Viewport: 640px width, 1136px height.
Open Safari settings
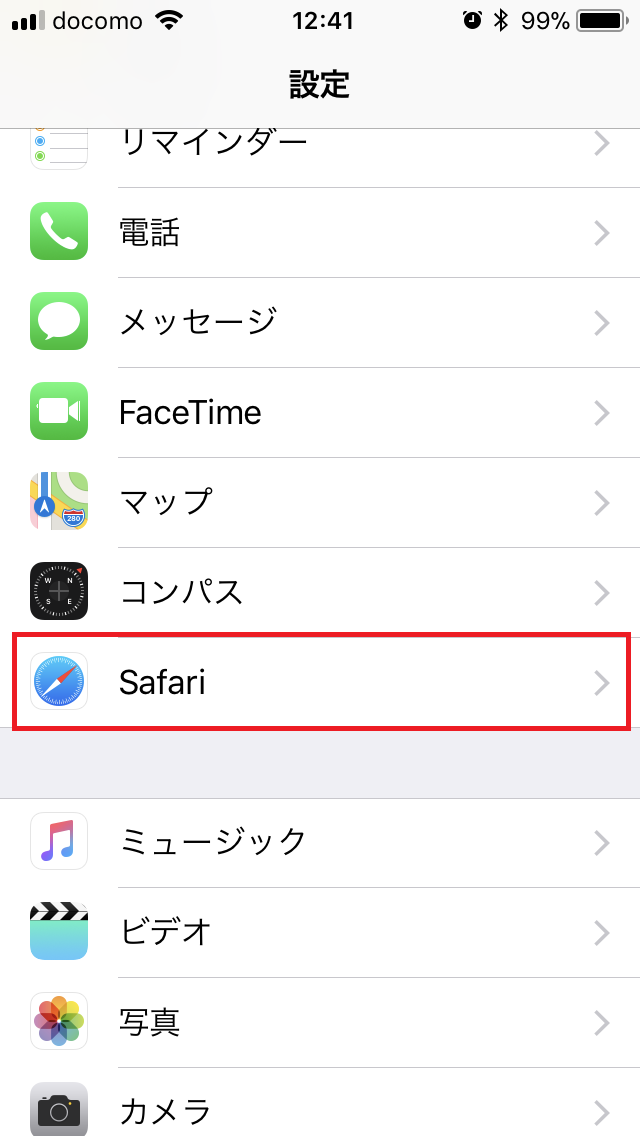(x=320, y=682)
